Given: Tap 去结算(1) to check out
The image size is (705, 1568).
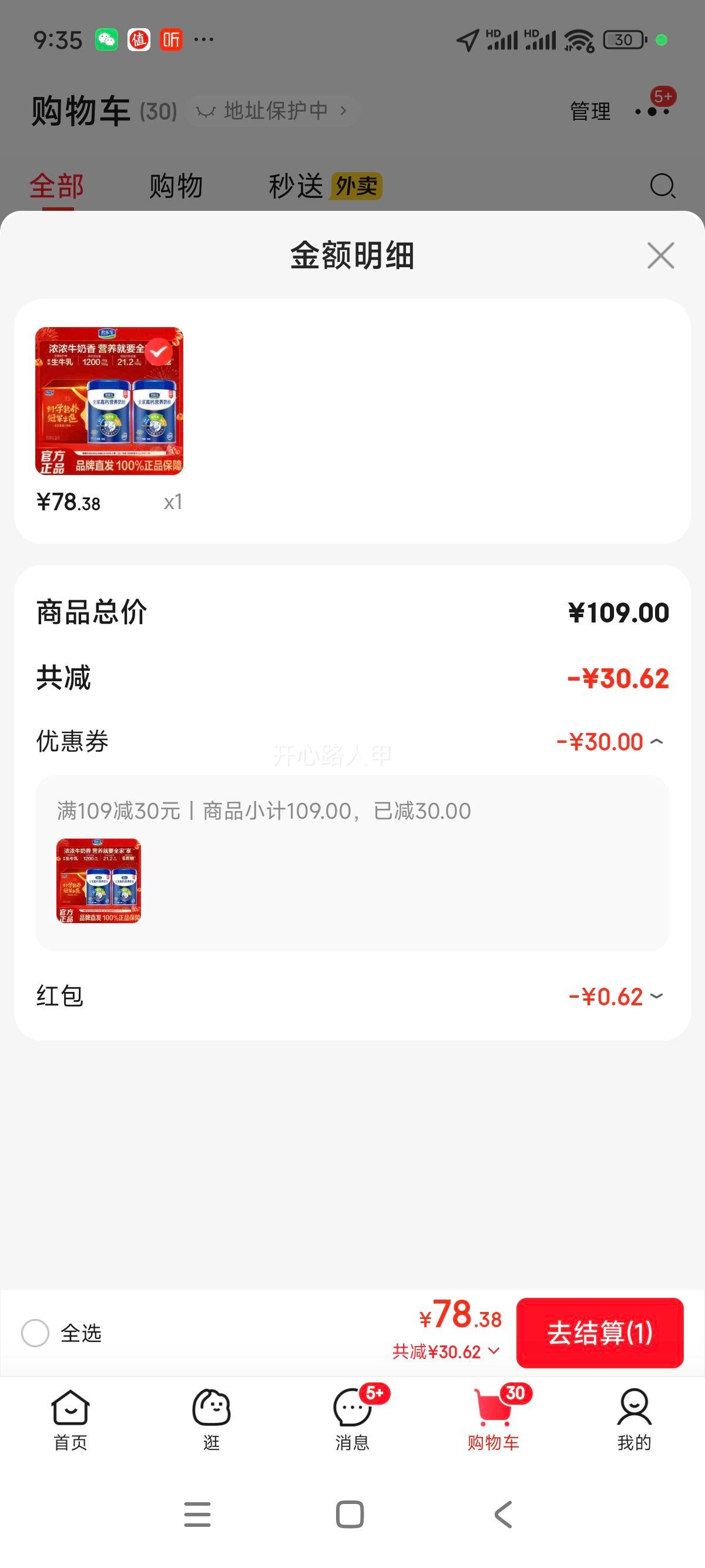Looking at the screenshot, I should pyautogui.click(x=600, y=1333).
